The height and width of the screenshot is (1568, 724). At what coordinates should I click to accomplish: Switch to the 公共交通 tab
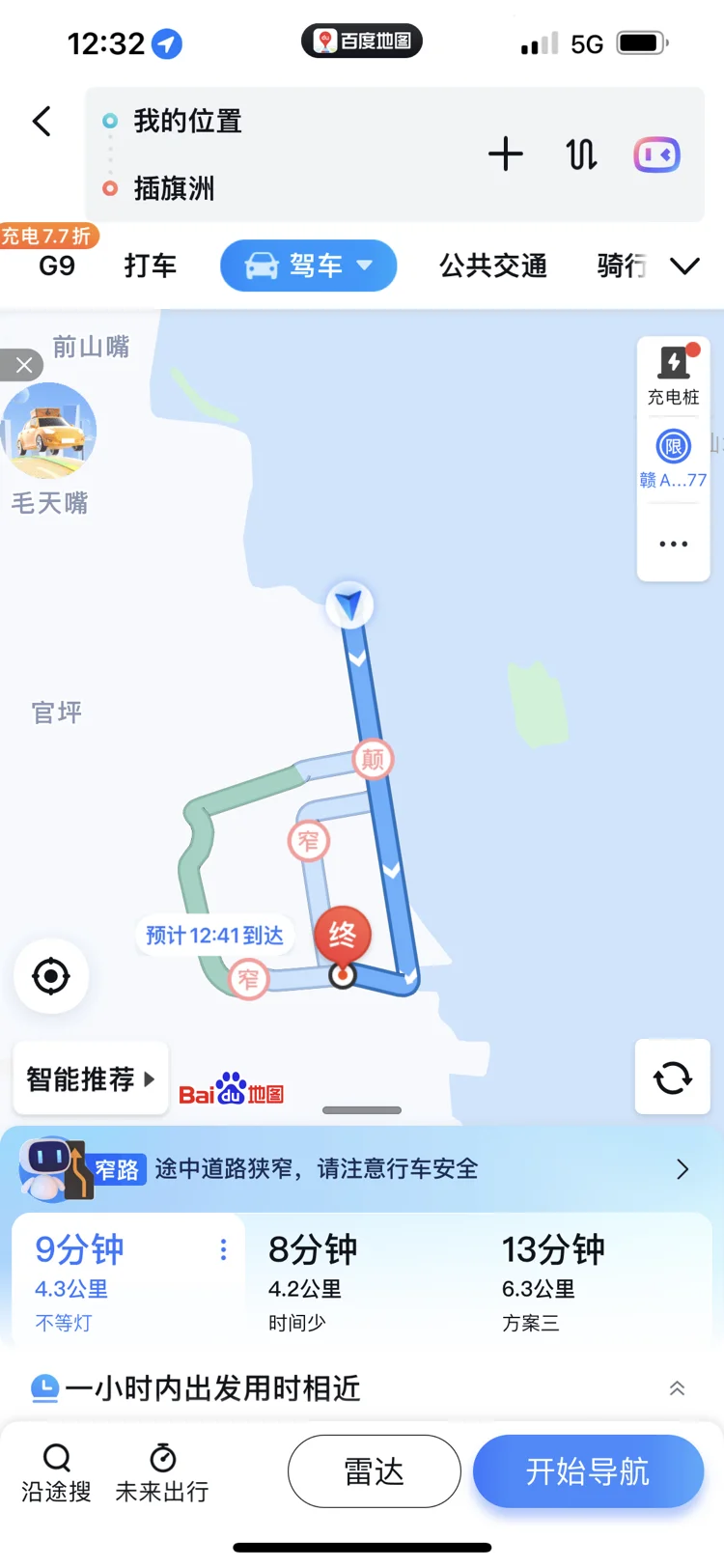(x=493, y=266)
